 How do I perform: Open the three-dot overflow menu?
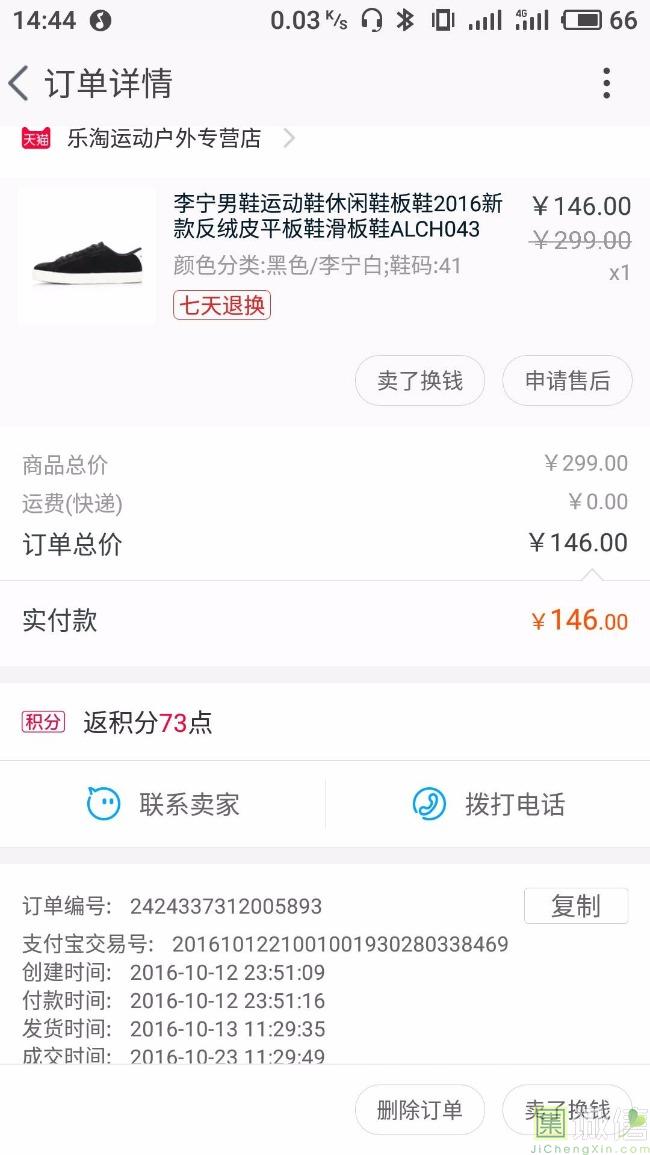(x=606, y=83)
